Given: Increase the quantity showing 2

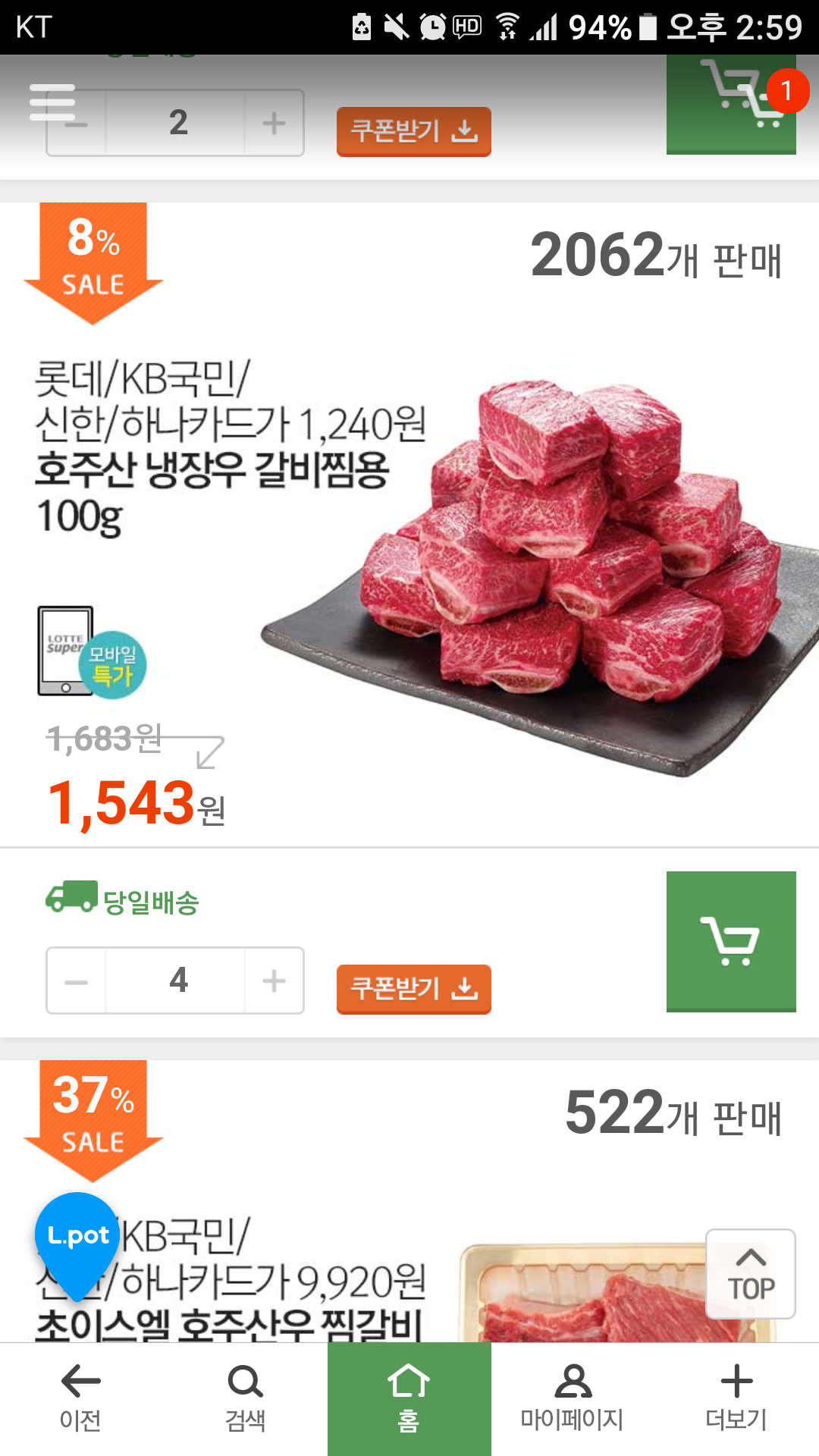Looking at the screenshot, I should pyautogui.click(x=274, y=123).
